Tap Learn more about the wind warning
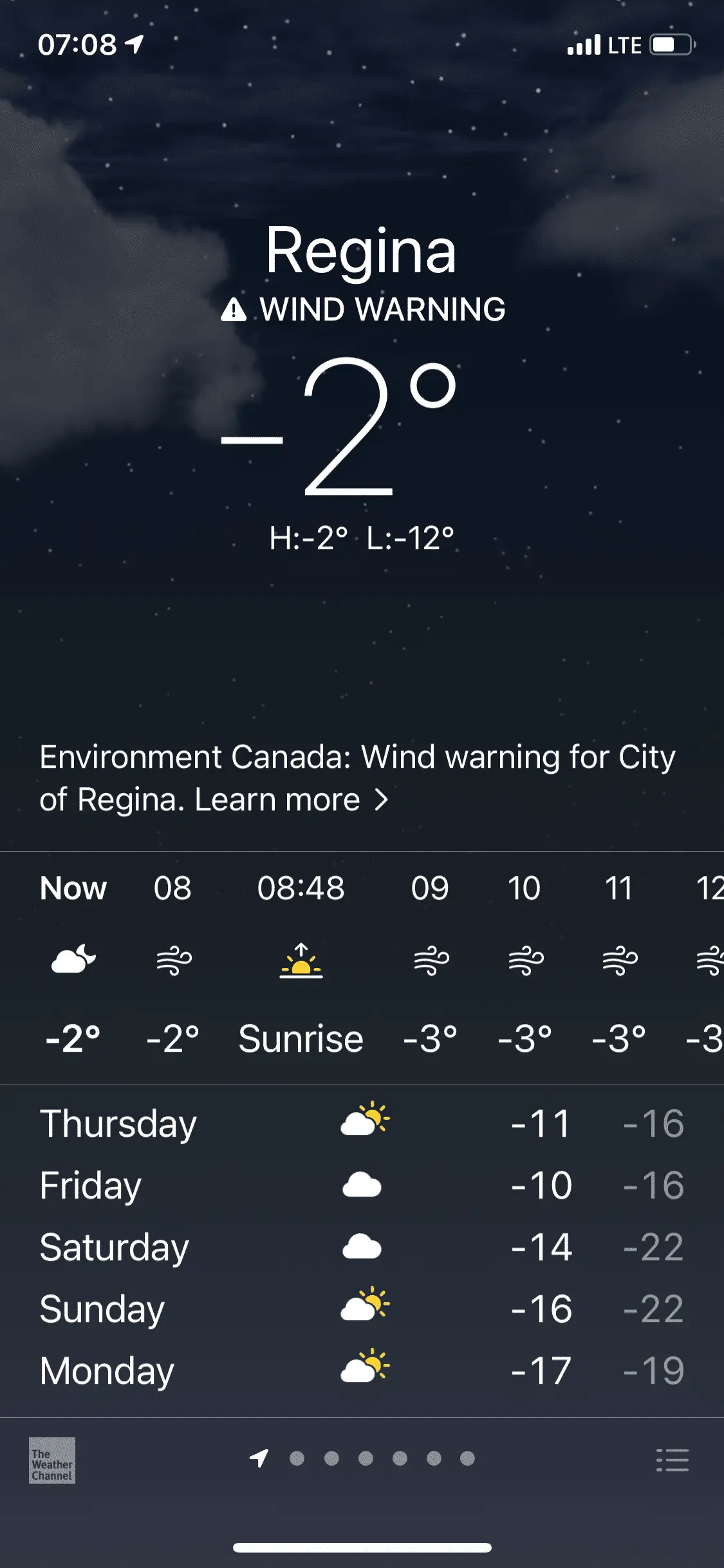724x1568 pixels. tap(291, 800)
